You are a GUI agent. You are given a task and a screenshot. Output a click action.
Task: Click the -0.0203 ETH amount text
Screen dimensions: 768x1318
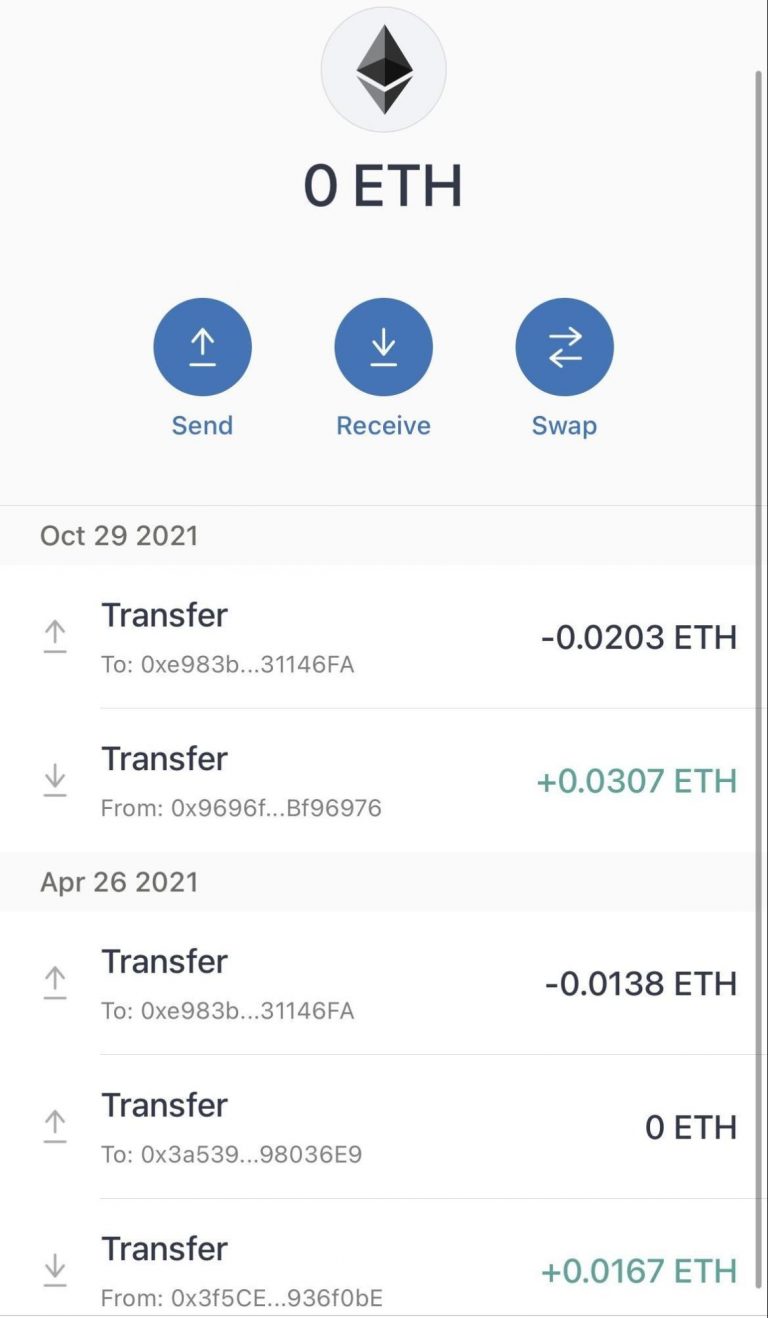click(x=640, y=637)
